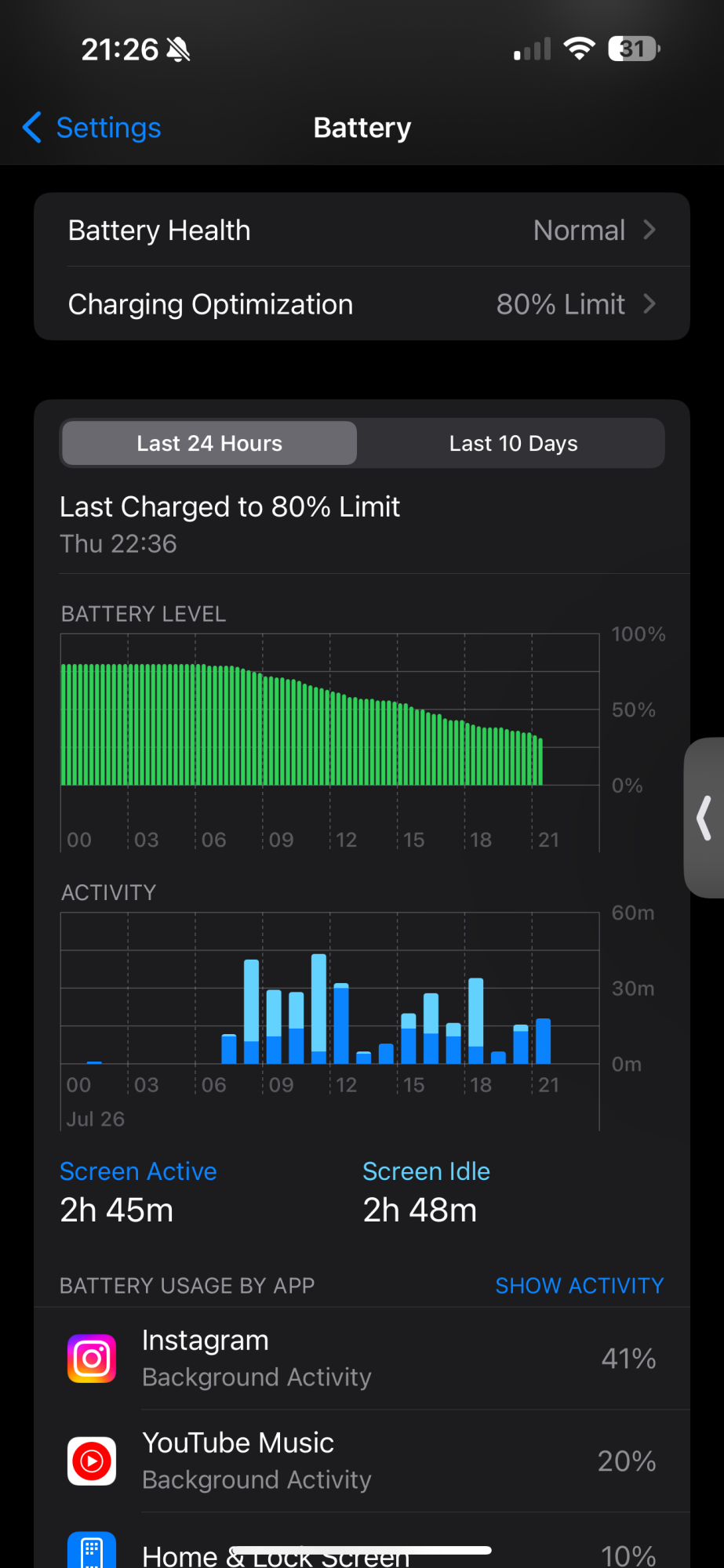The width and height of the screenshot is (724, 1568).
Task: Open YouTube Music battery usage row
Action: tap(361, 1461)
